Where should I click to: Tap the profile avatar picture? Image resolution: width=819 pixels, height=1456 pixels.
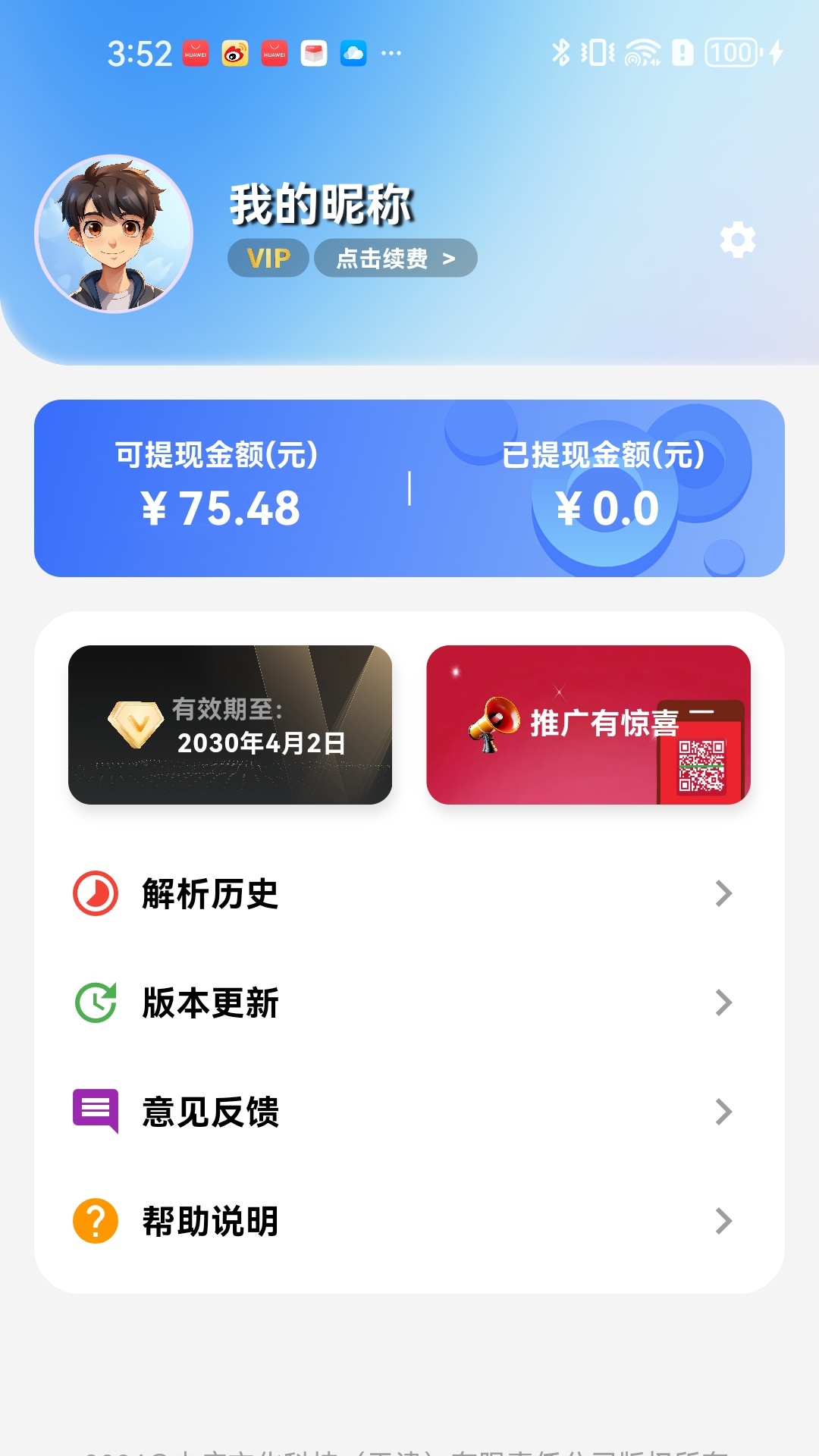point(115,234)
